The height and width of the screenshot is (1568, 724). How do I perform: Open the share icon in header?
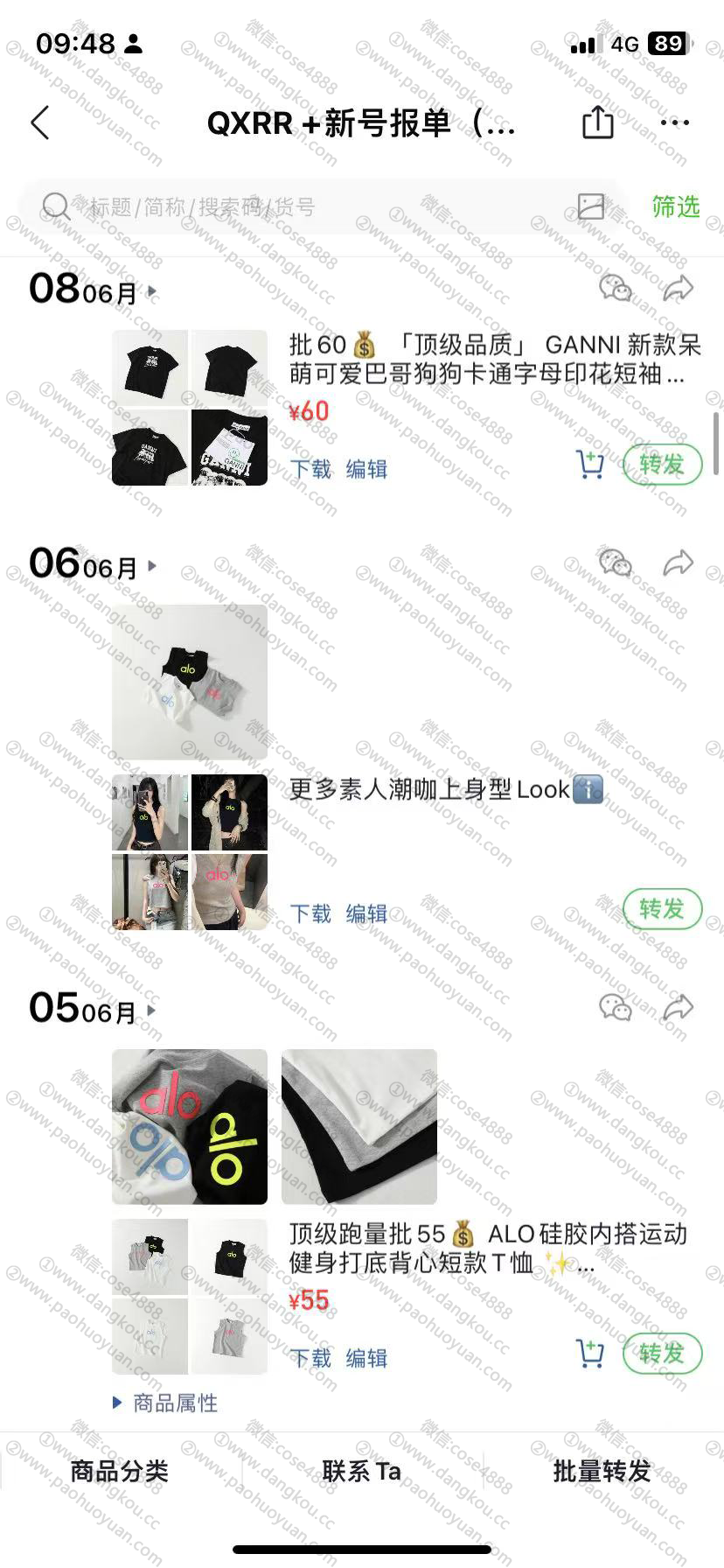(598, 122)
